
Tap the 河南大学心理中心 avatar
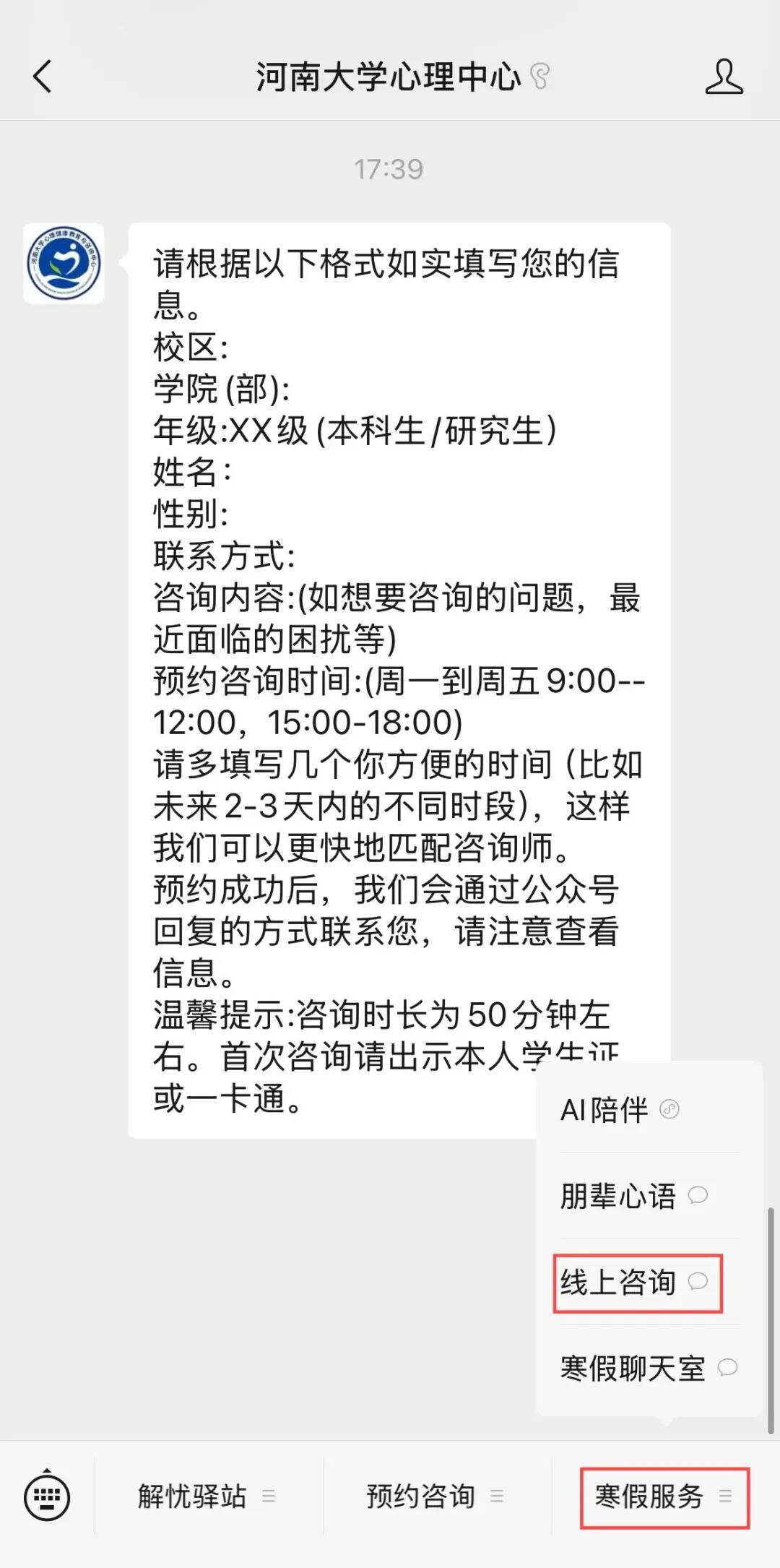click(64, 264)
